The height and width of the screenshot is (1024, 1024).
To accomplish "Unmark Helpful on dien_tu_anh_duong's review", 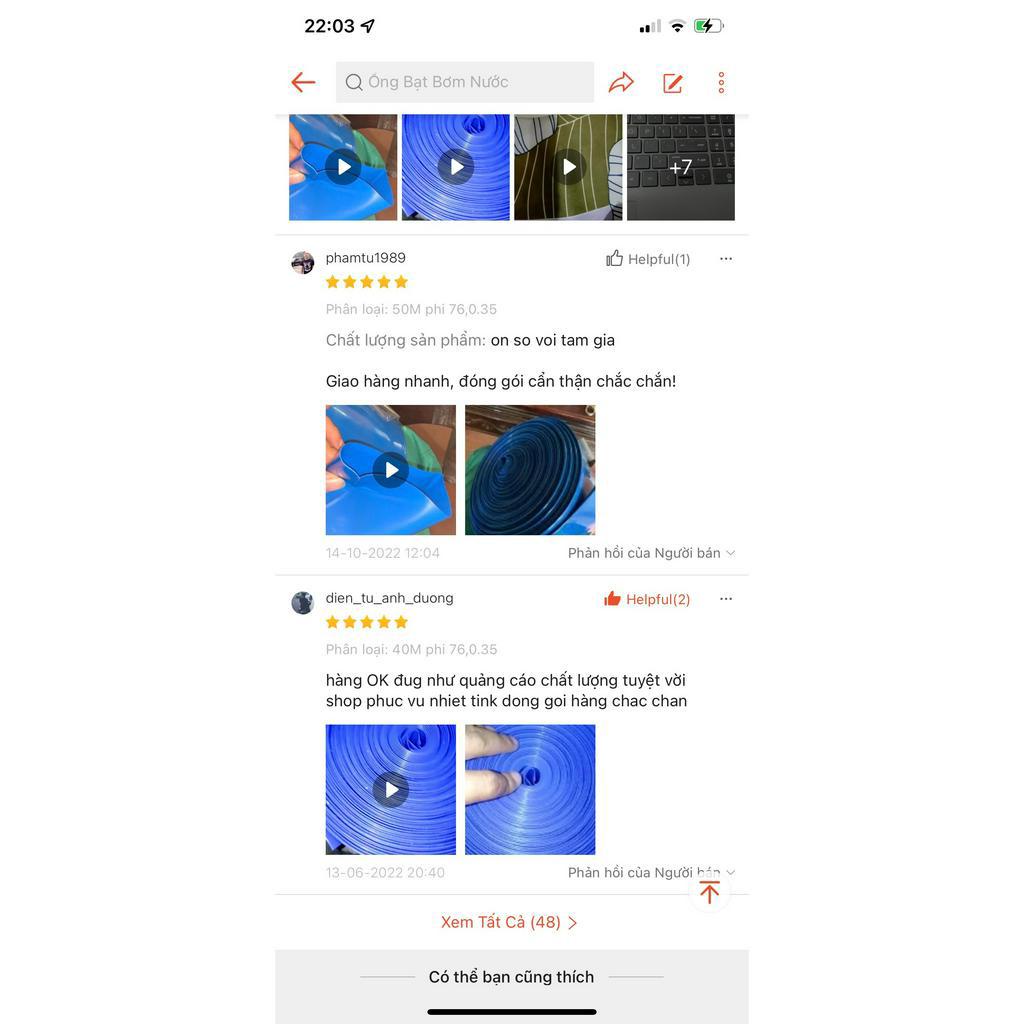I will click(647, 599).
